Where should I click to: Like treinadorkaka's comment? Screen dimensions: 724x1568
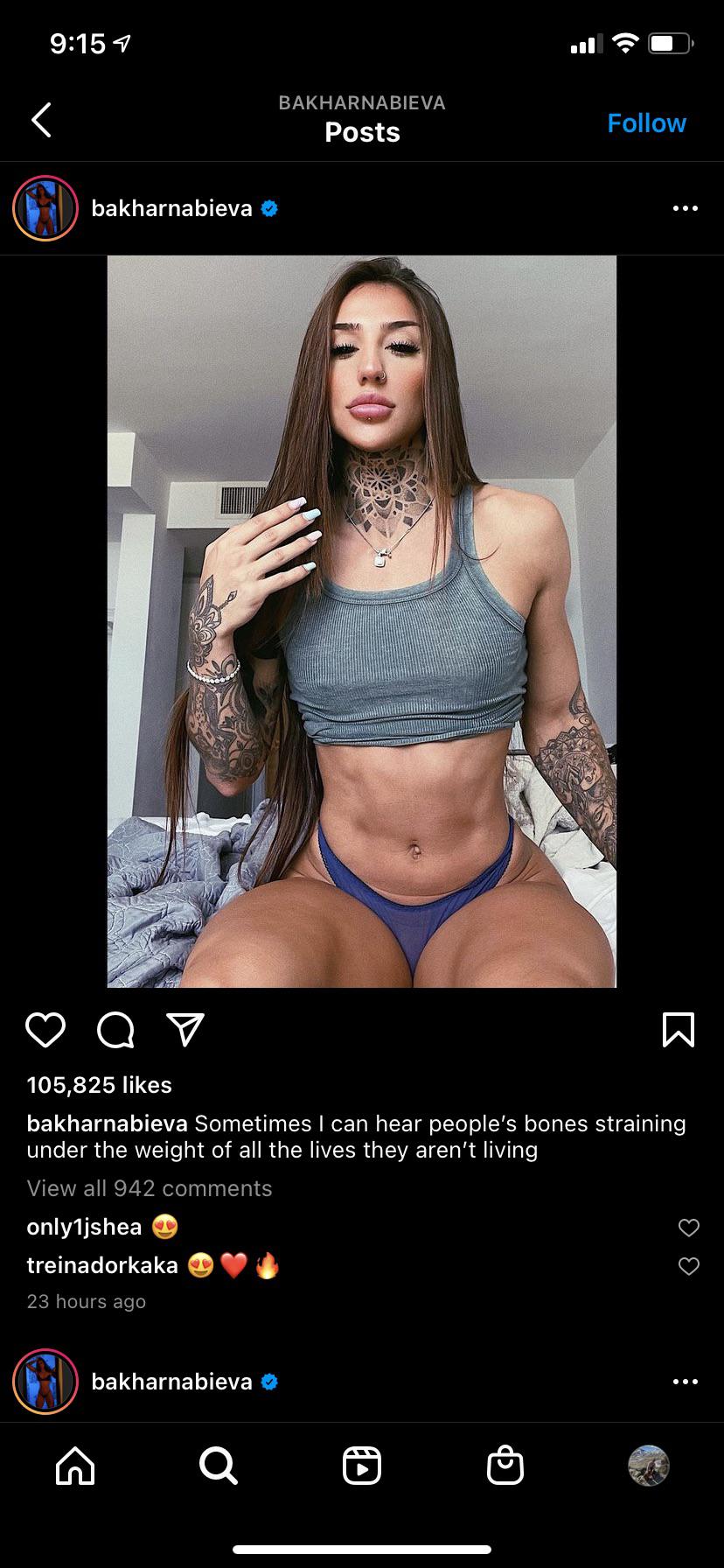tap(689, 1266)
